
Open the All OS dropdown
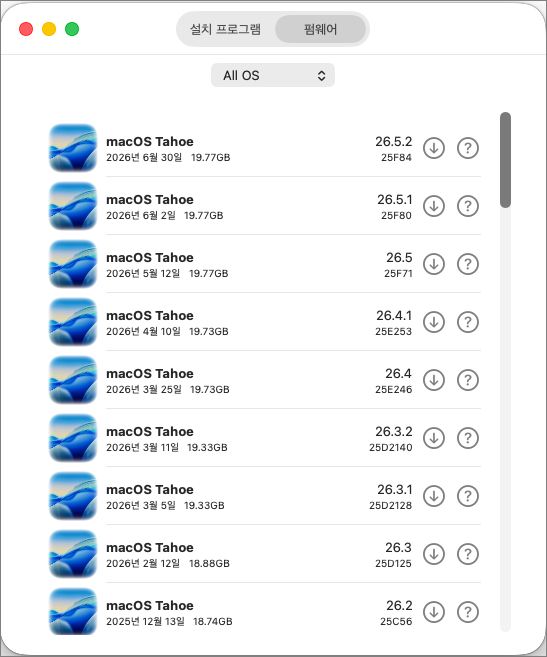click(273, 75)
